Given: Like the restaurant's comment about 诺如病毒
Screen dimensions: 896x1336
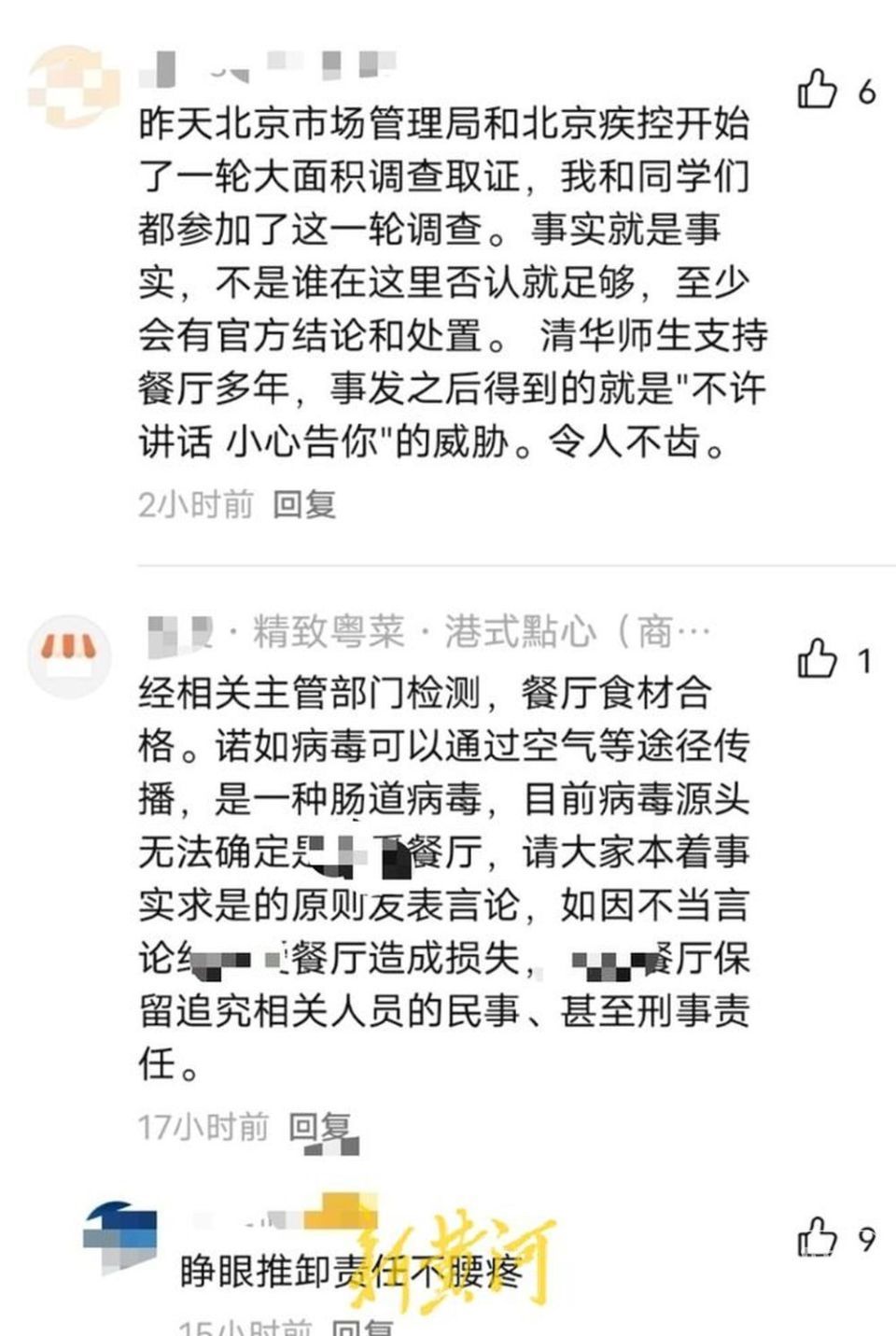Looking at the screenshot, I should [818, 659].
